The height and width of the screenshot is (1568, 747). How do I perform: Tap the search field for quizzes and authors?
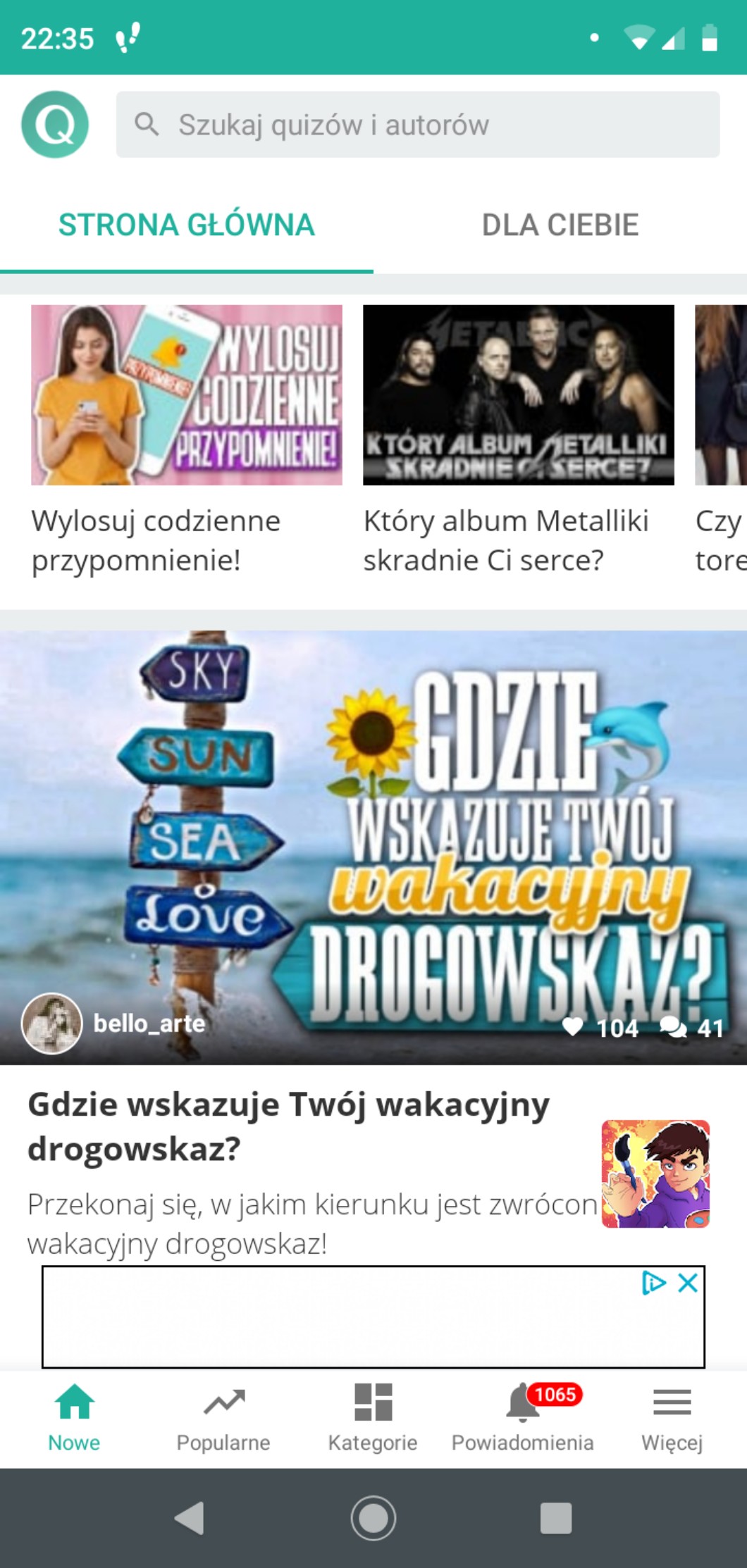pyautogui.click(x=417, y=125)
